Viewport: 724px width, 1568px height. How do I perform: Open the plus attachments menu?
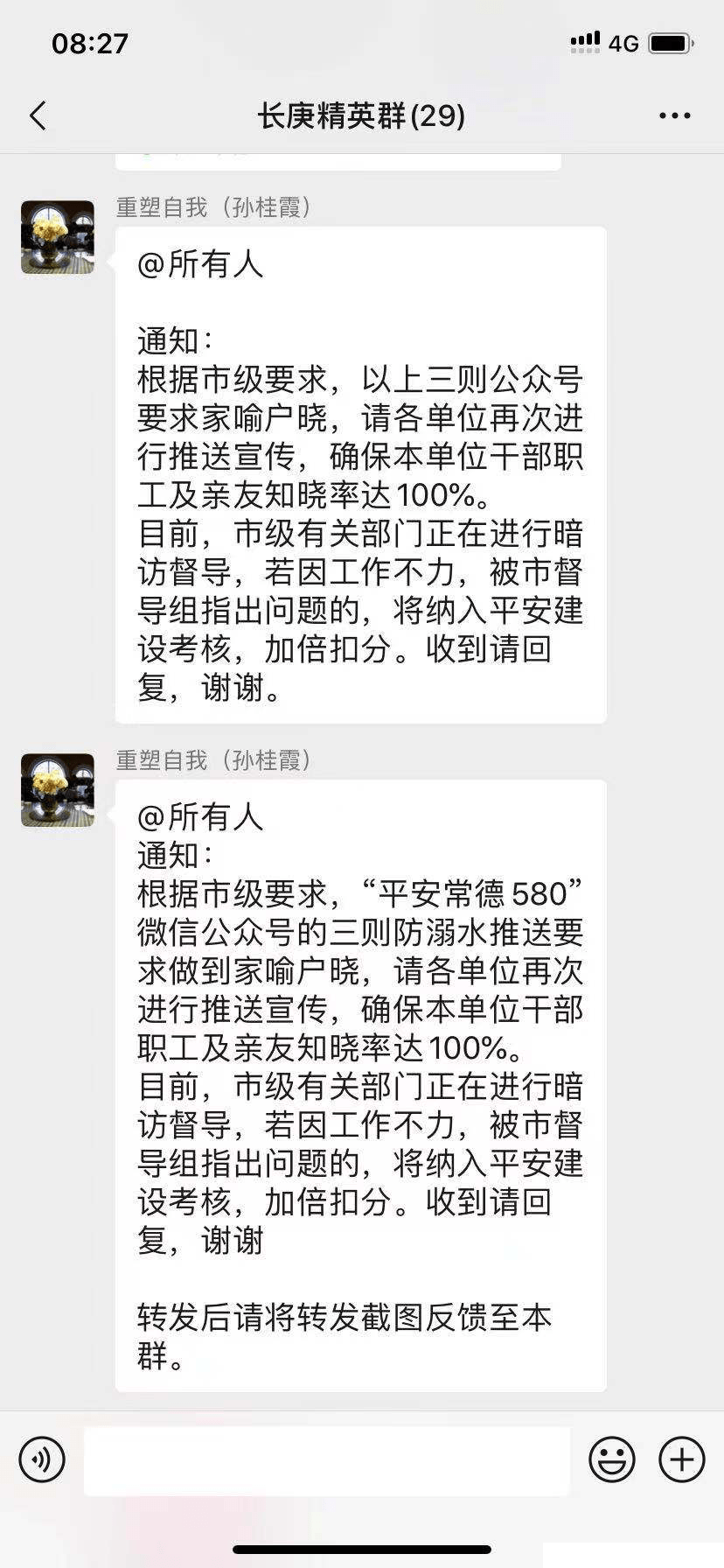click(x=682, y=1459)
